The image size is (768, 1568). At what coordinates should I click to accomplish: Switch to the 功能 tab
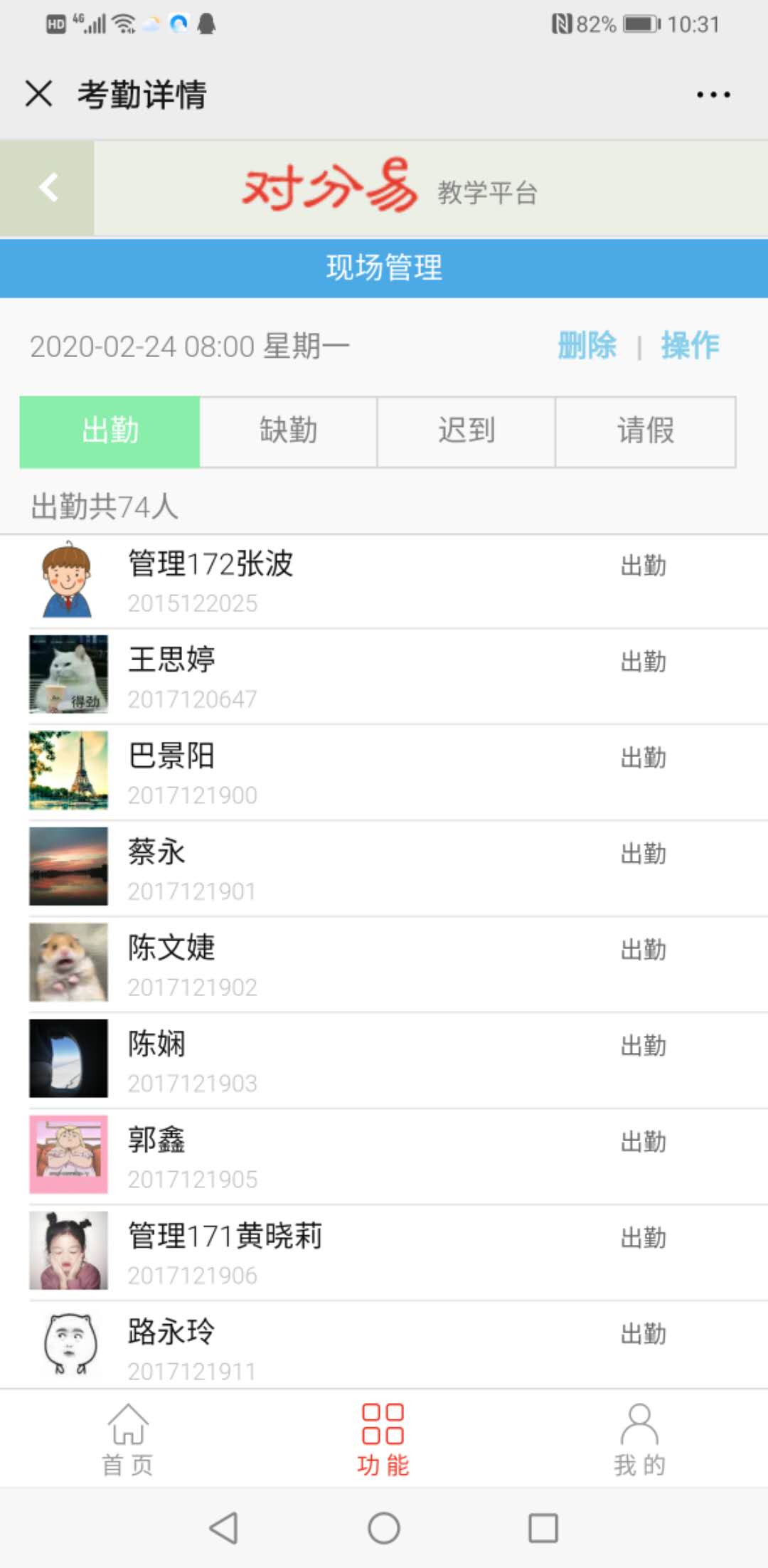pyautogui.click(x=383, y=1439)
